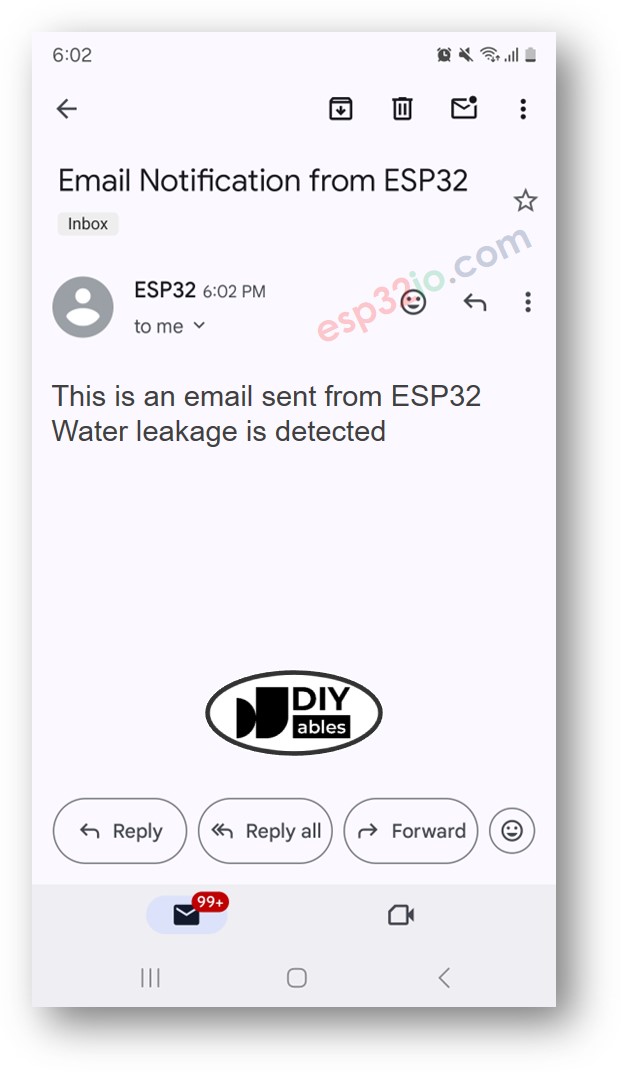The width and height of the screenshot is (621, 1072).
Task: Open the emoji reaction button beside Forward
Action: click(512, 831)
